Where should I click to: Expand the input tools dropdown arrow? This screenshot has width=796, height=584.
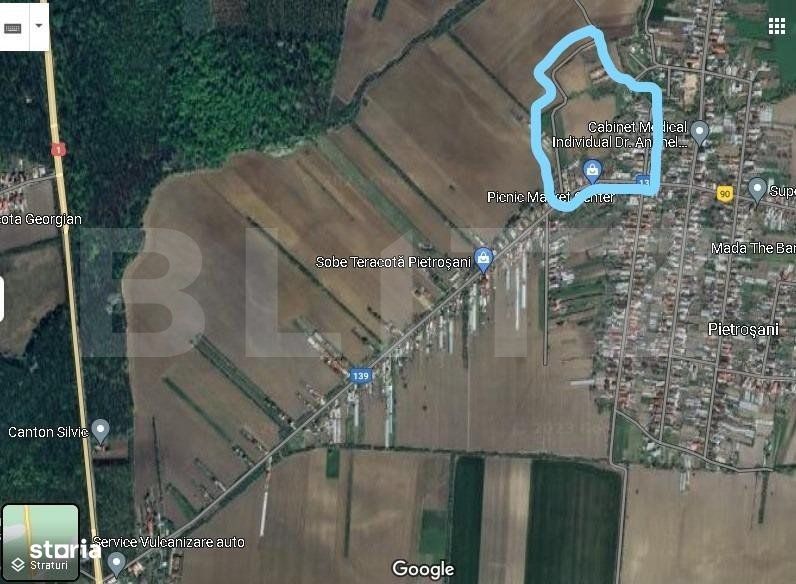click(39, 26)
